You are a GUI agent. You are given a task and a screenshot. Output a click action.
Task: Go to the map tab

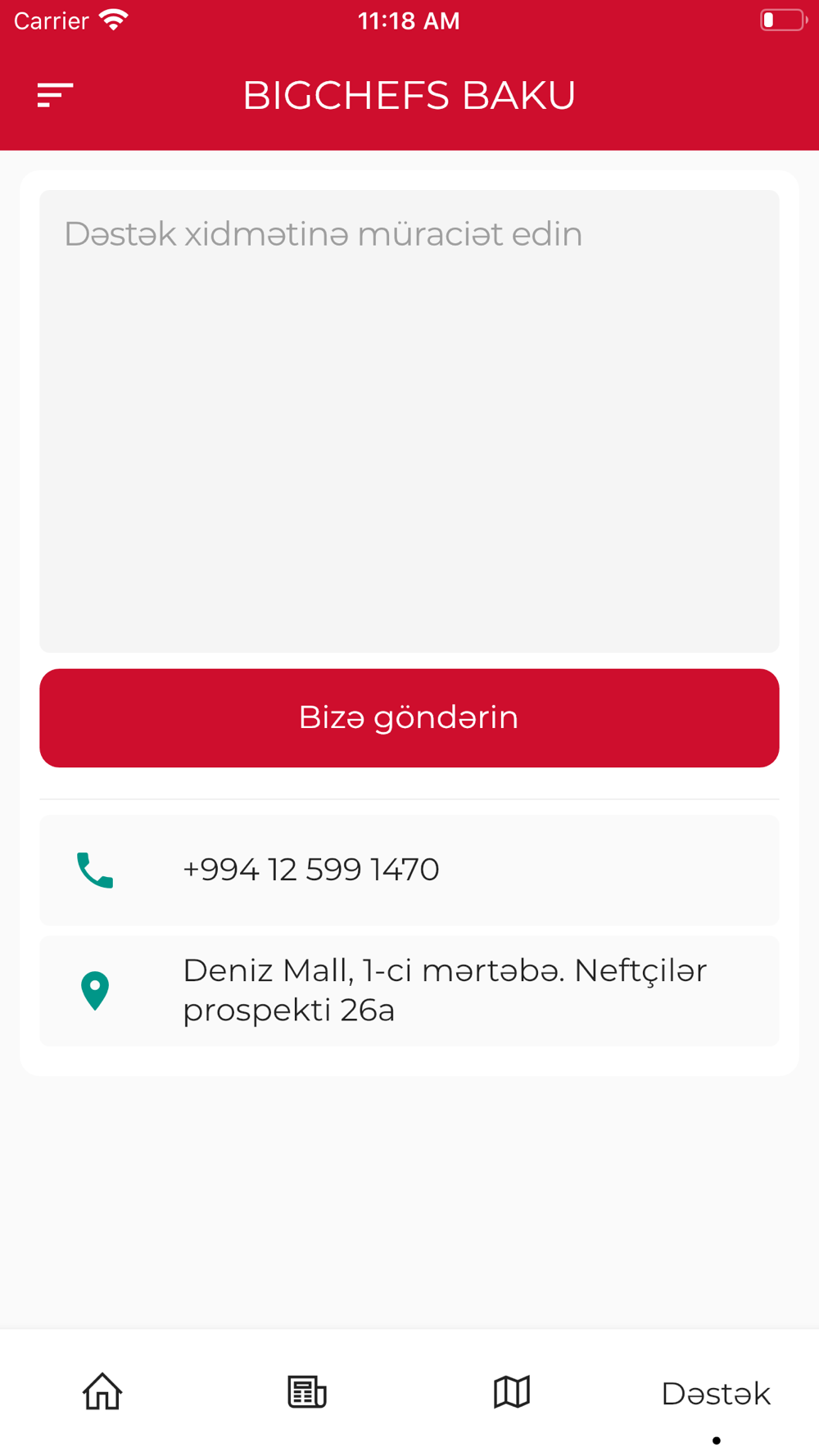click(512, 1392)
